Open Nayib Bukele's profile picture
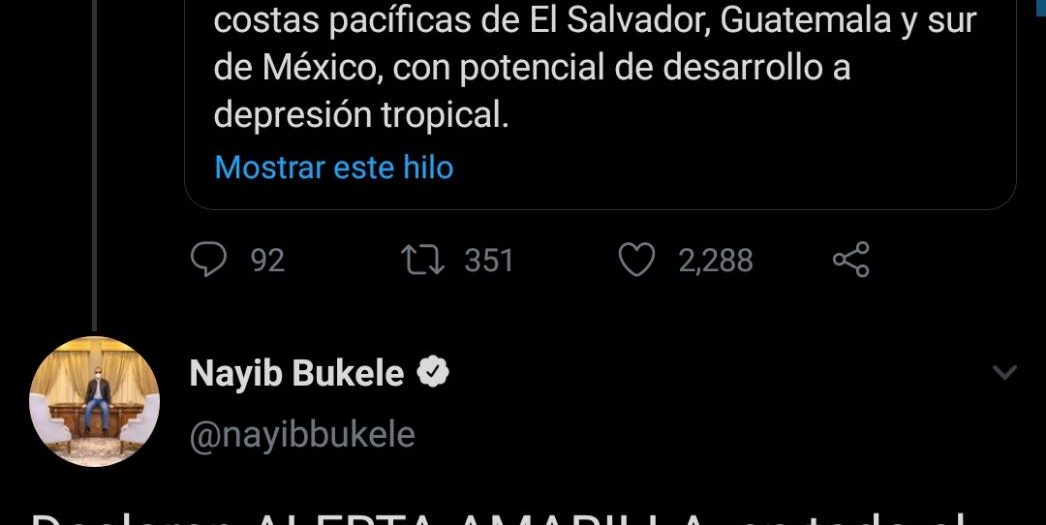The image size is (1046, 525). click(x=95, y=402)
